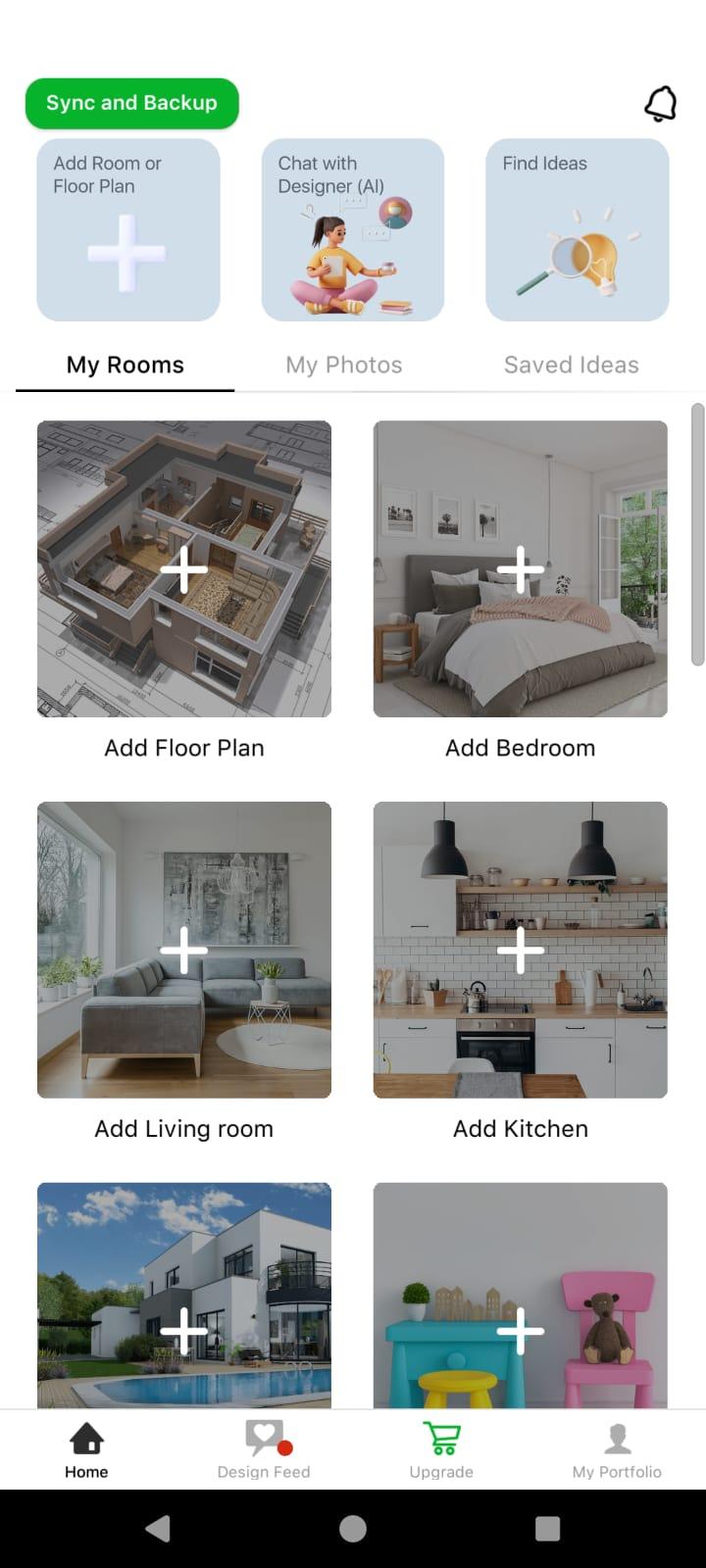
Task: Tap the system back button
Action: pos(158,1529)
